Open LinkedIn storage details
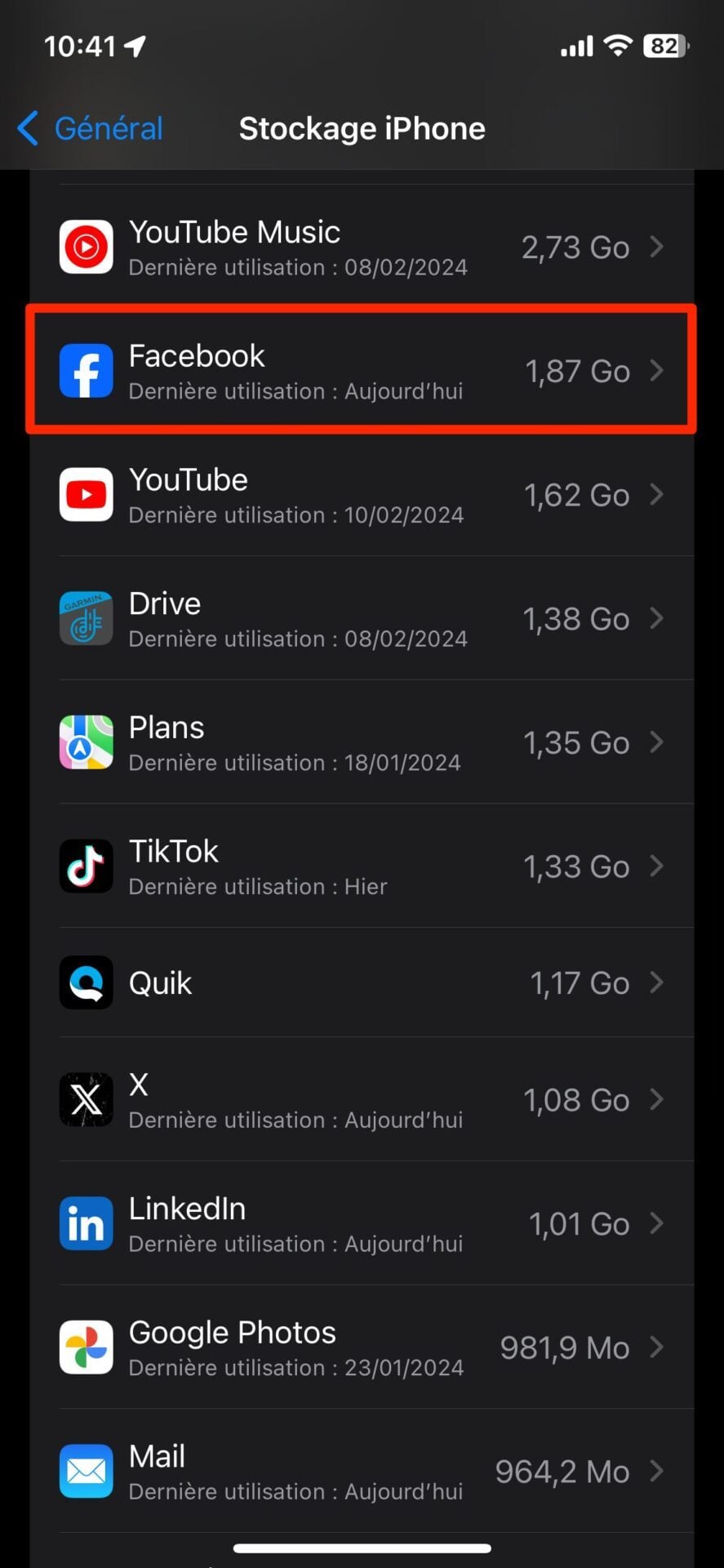The width and height of the screenshot is (724, 1568). tap(361, 1224)
